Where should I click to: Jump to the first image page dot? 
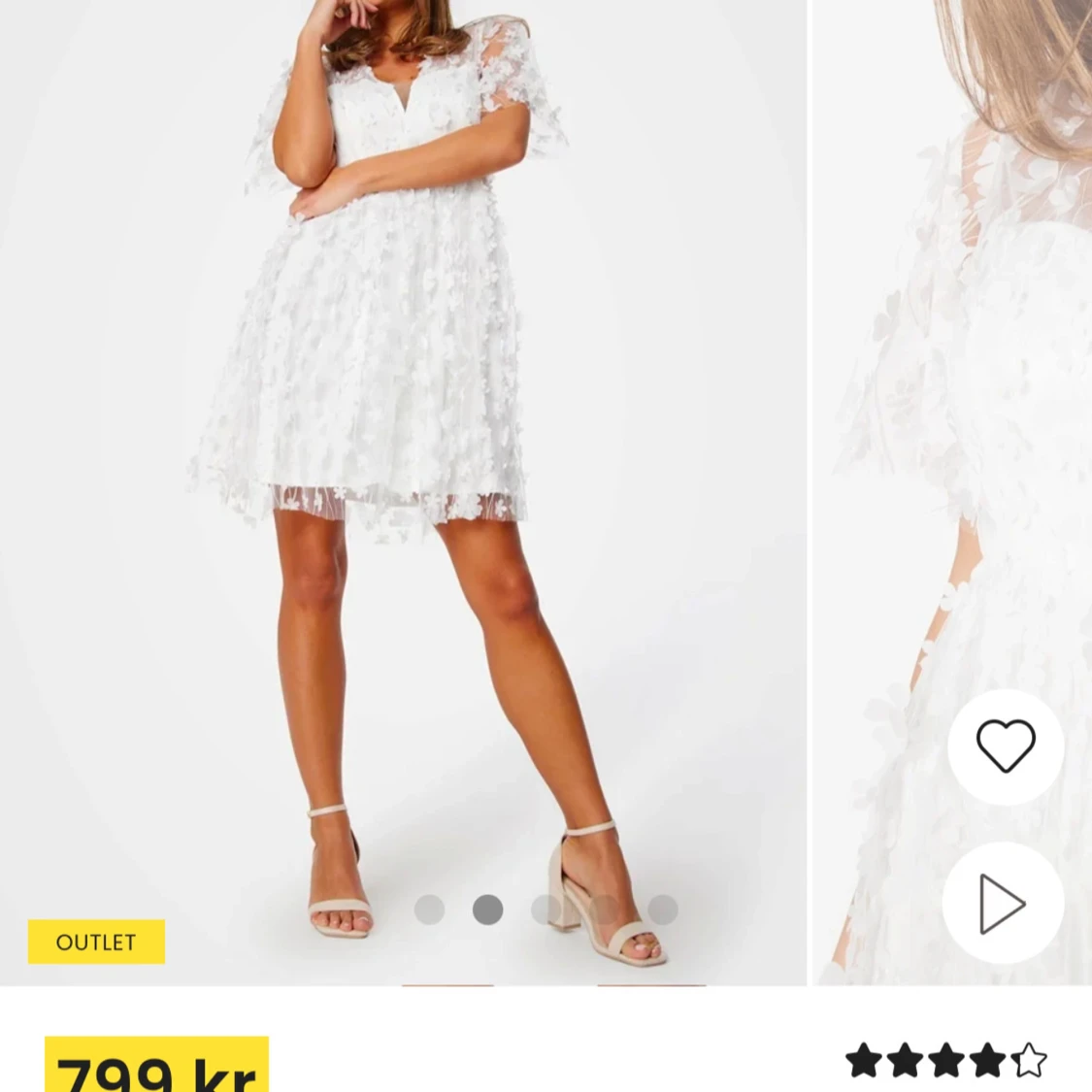429,910
